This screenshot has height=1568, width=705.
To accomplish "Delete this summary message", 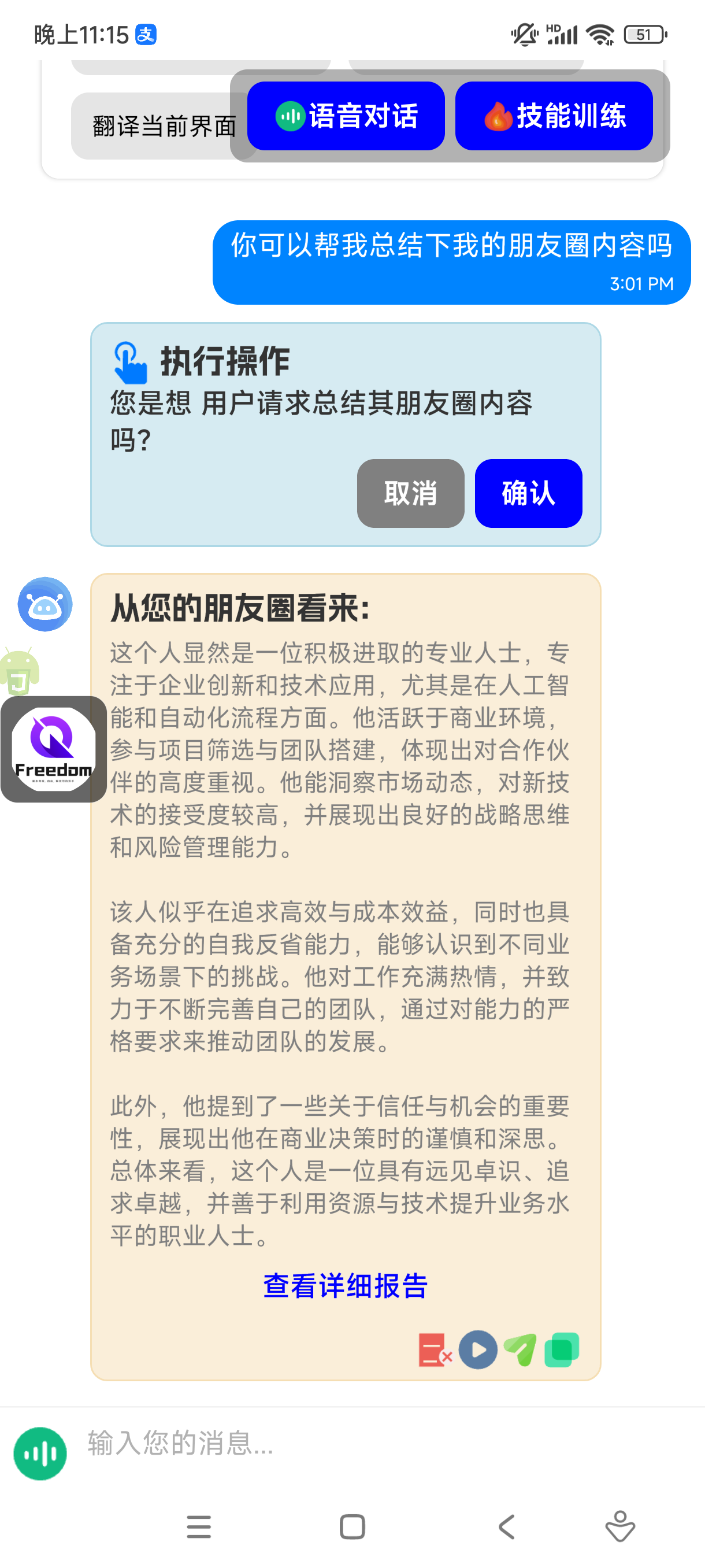I will tap(435, 1349).
